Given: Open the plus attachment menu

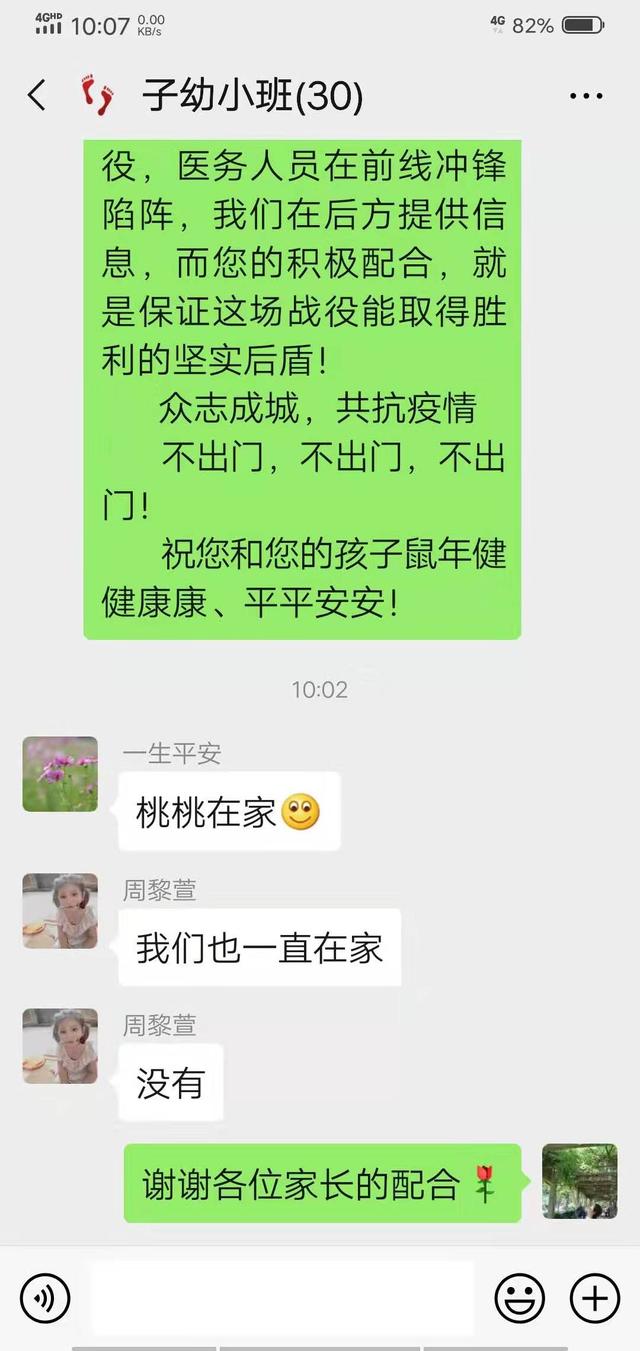Looking at the screenshot, I should tap(595, 1298).
